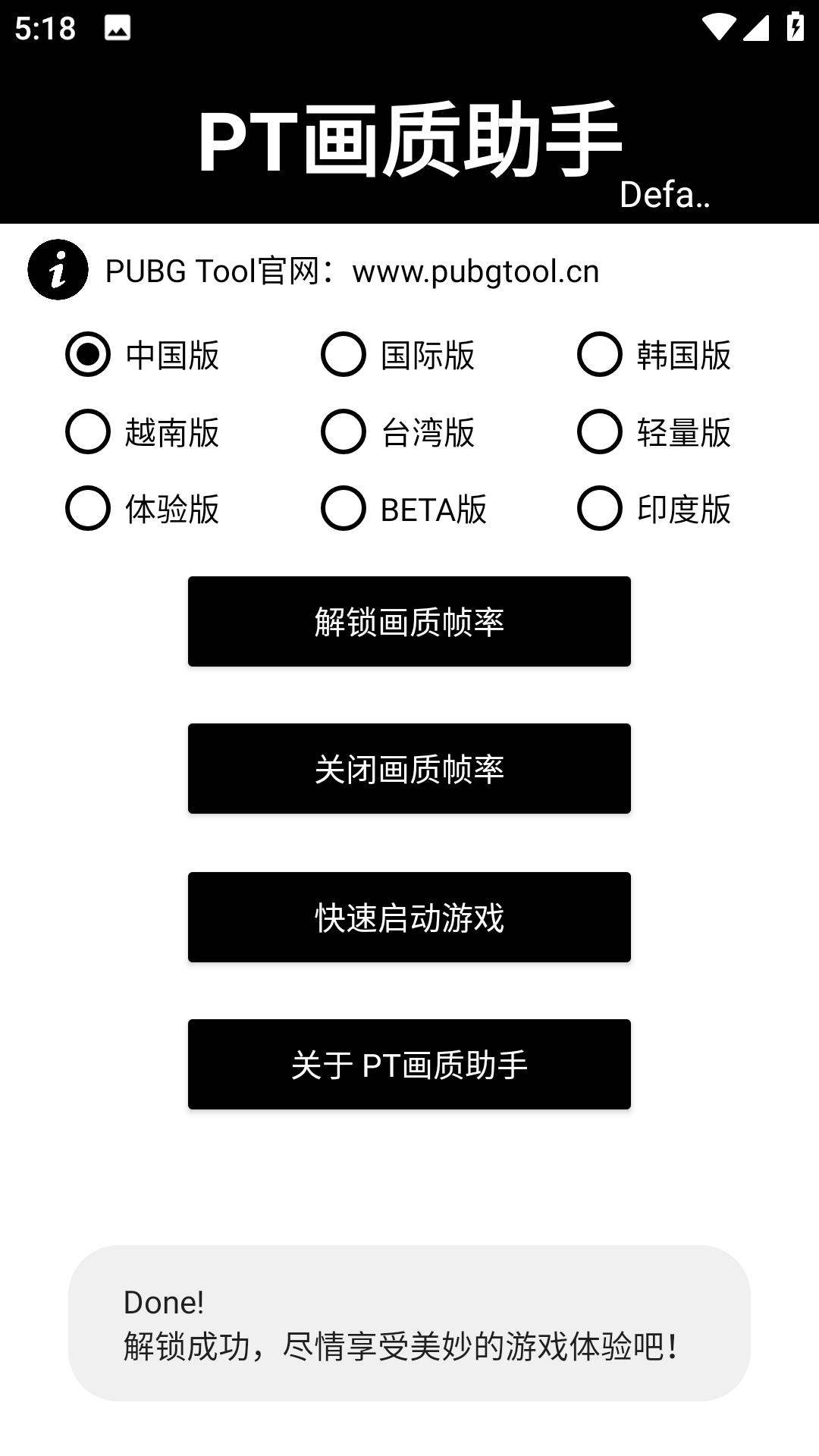This screenshot has width=819, height=1456.
Task: Tap the info icon beside PUBG Tool官网
Action: [58, 270]
